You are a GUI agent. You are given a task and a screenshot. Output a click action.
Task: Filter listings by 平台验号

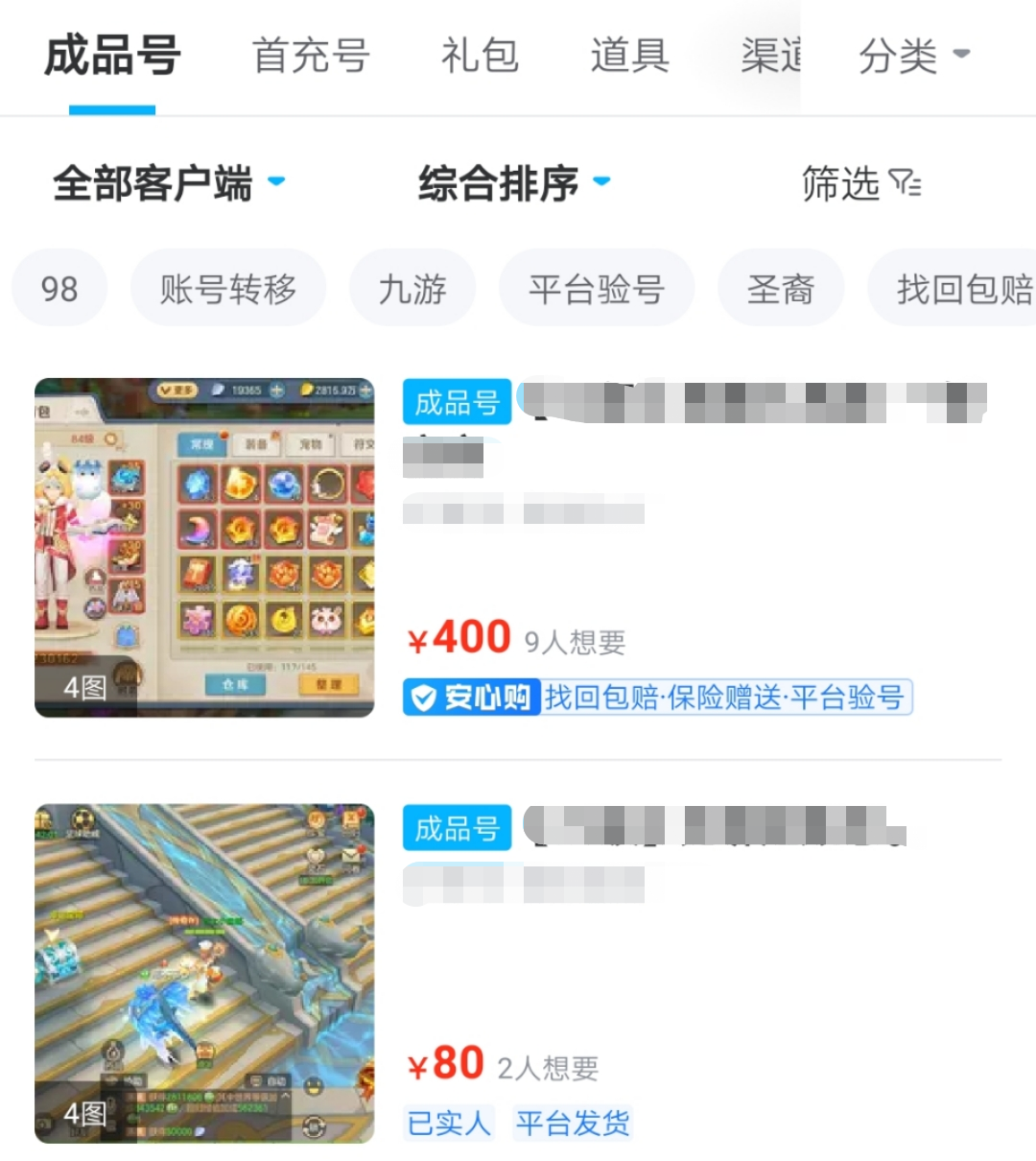[x=597, y=288]
